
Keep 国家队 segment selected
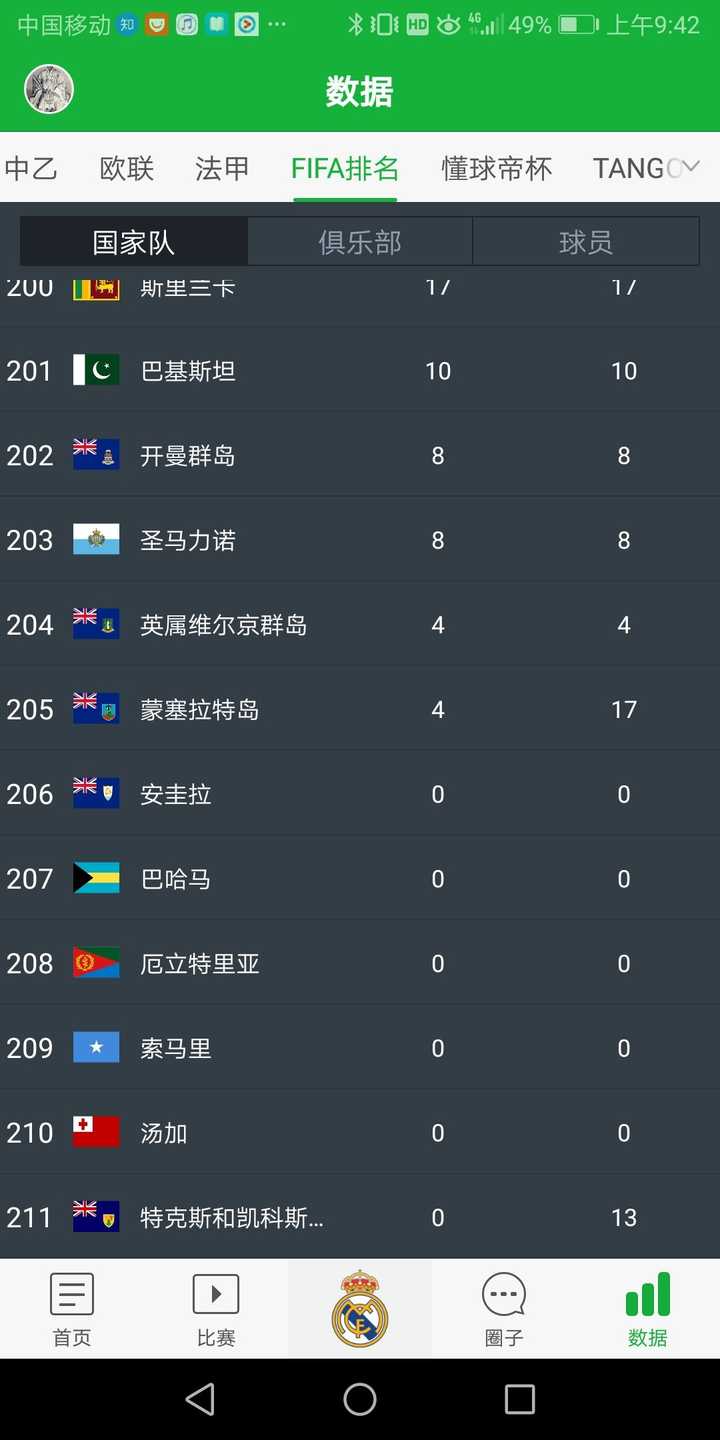pos(135,241)
